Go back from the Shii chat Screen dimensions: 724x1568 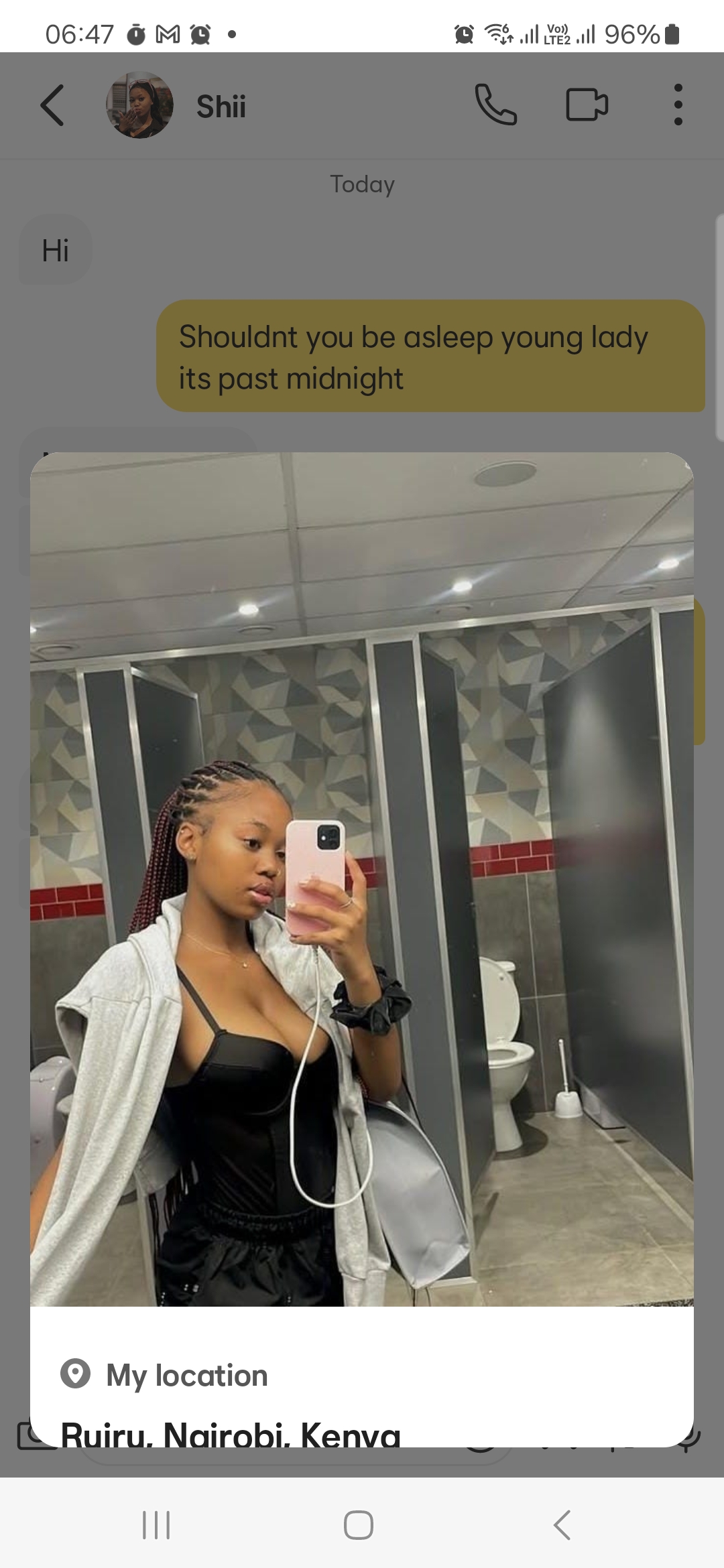(52, 105)
